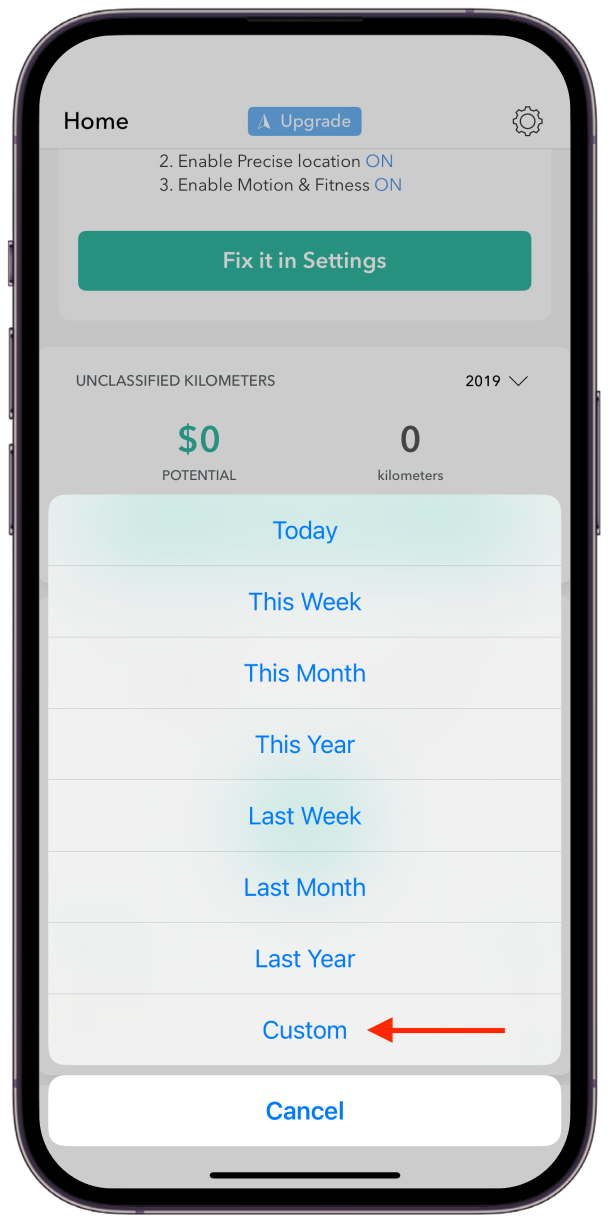Select the Today option
The height and width of the screenshot is (1225, 608).
(x=304, y=530)
